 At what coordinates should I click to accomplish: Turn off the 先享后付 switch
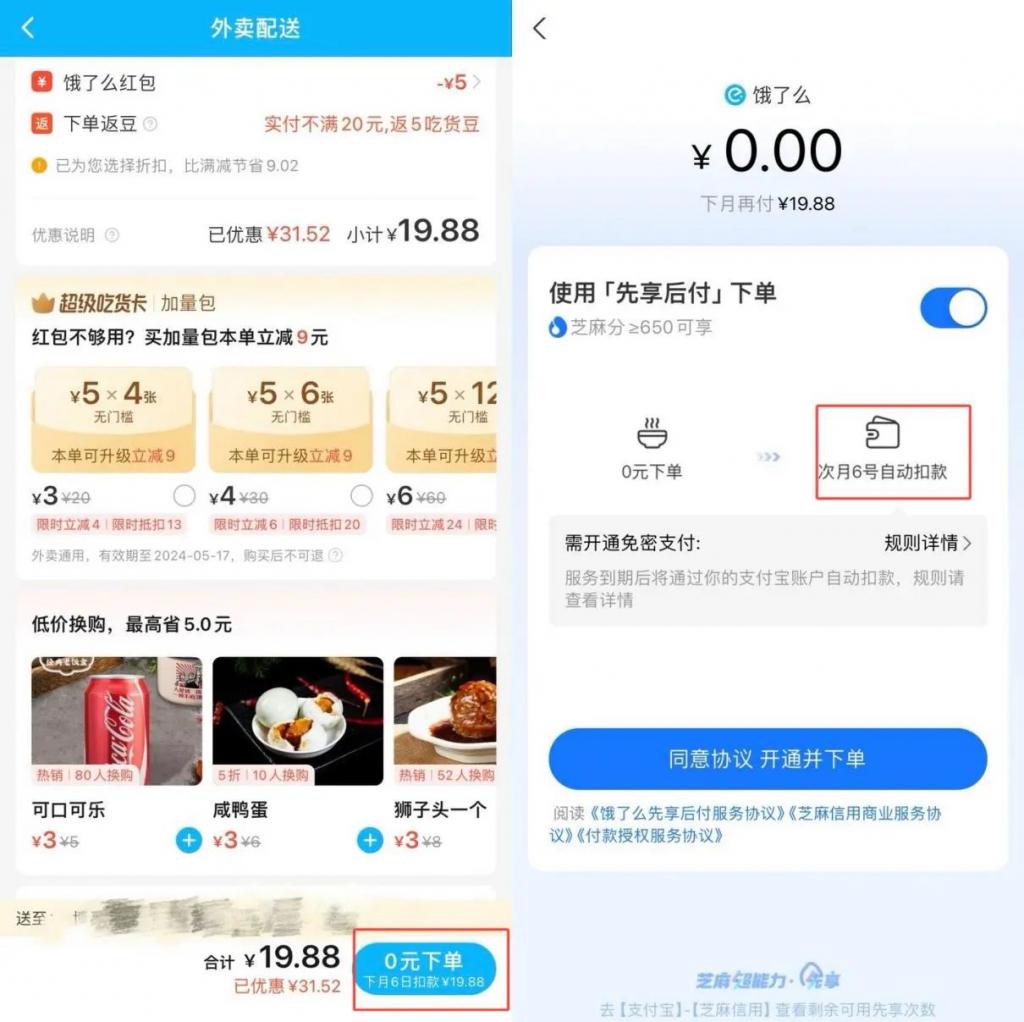click(x=952, y=308)
